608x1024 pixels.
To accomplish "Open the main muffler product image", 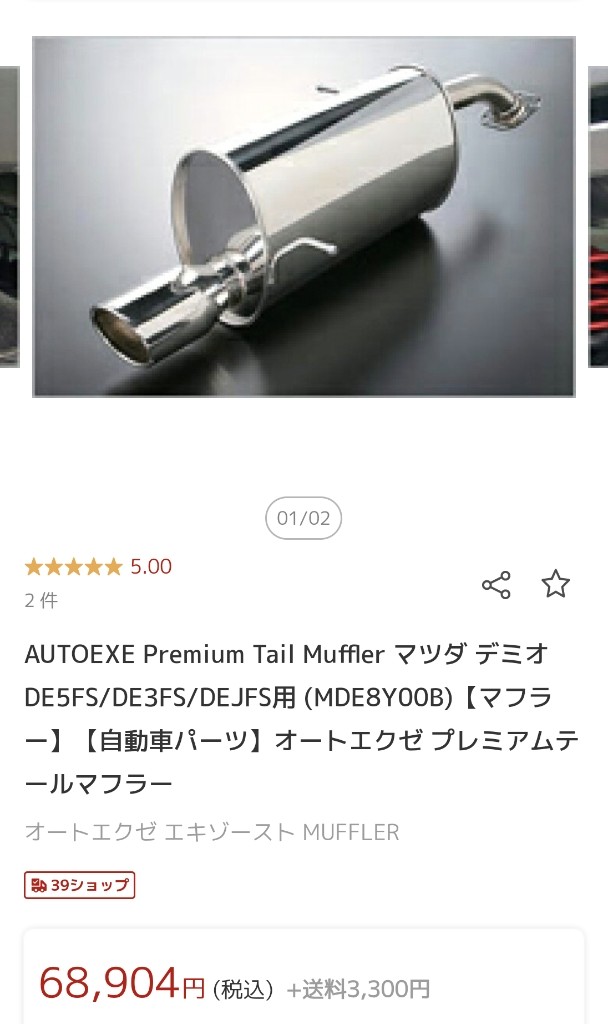I will click(304, 217).
